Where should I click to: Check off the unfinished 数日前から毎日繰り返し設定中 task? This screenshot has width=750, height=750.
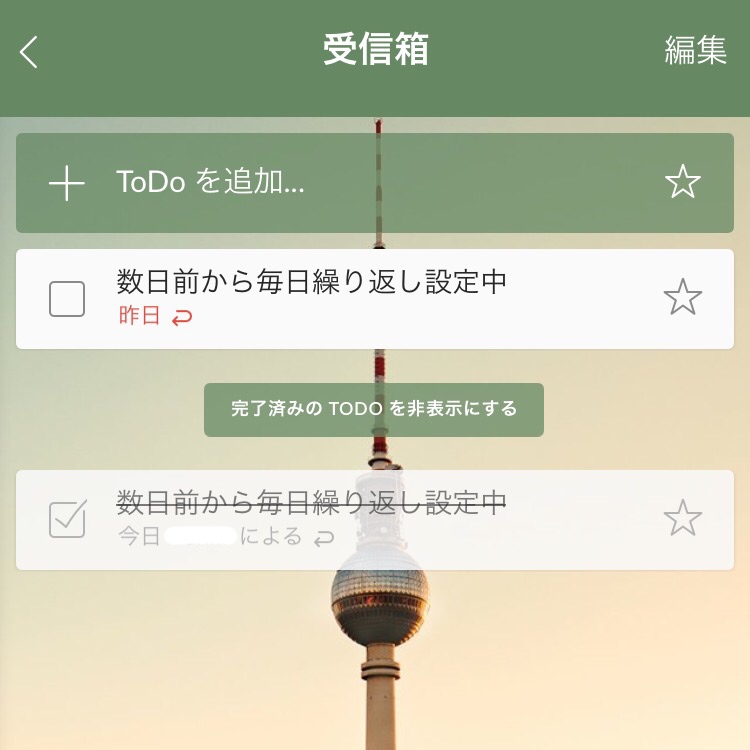tap(67, 299)
